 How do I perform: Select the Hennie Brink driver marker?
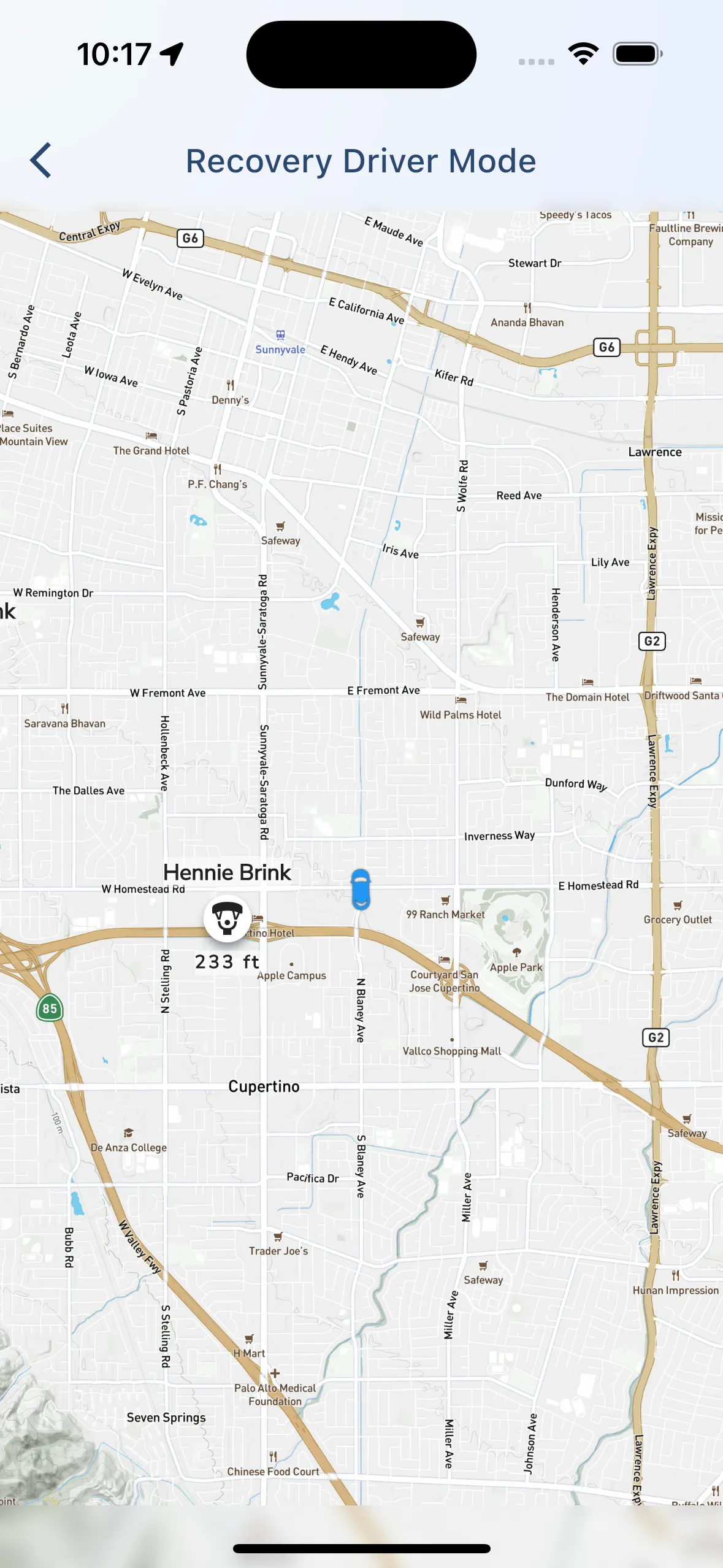tap(227, 918)
